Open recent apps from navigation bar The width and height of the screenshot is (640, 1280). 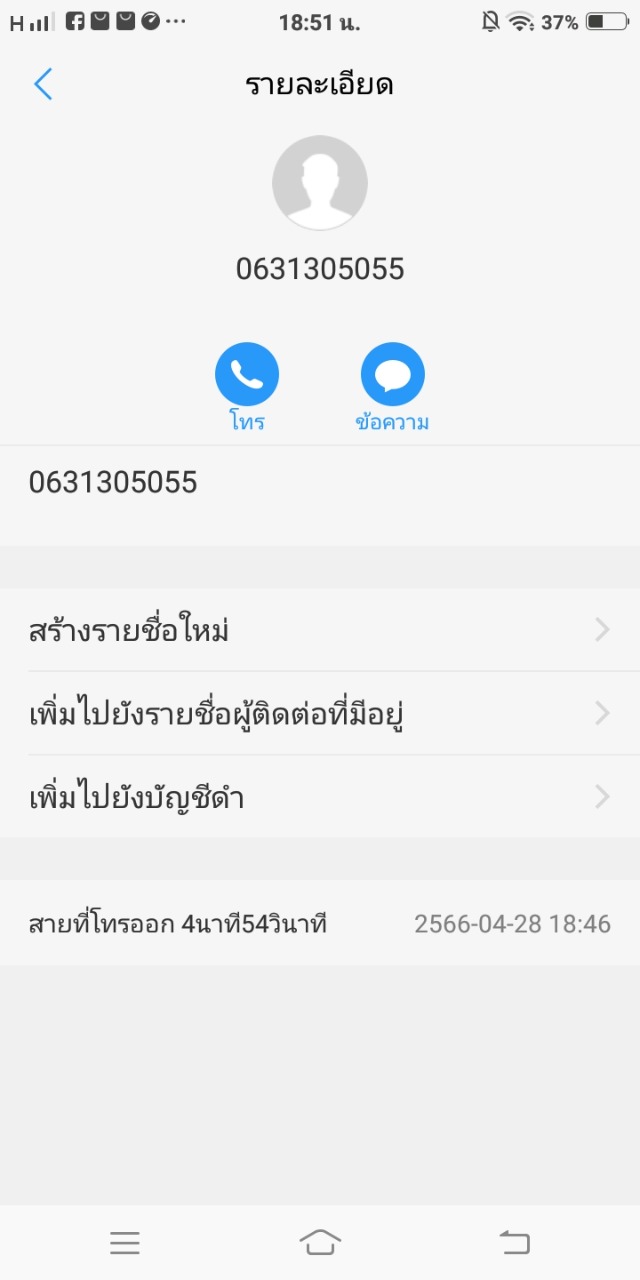point(125,1243)
